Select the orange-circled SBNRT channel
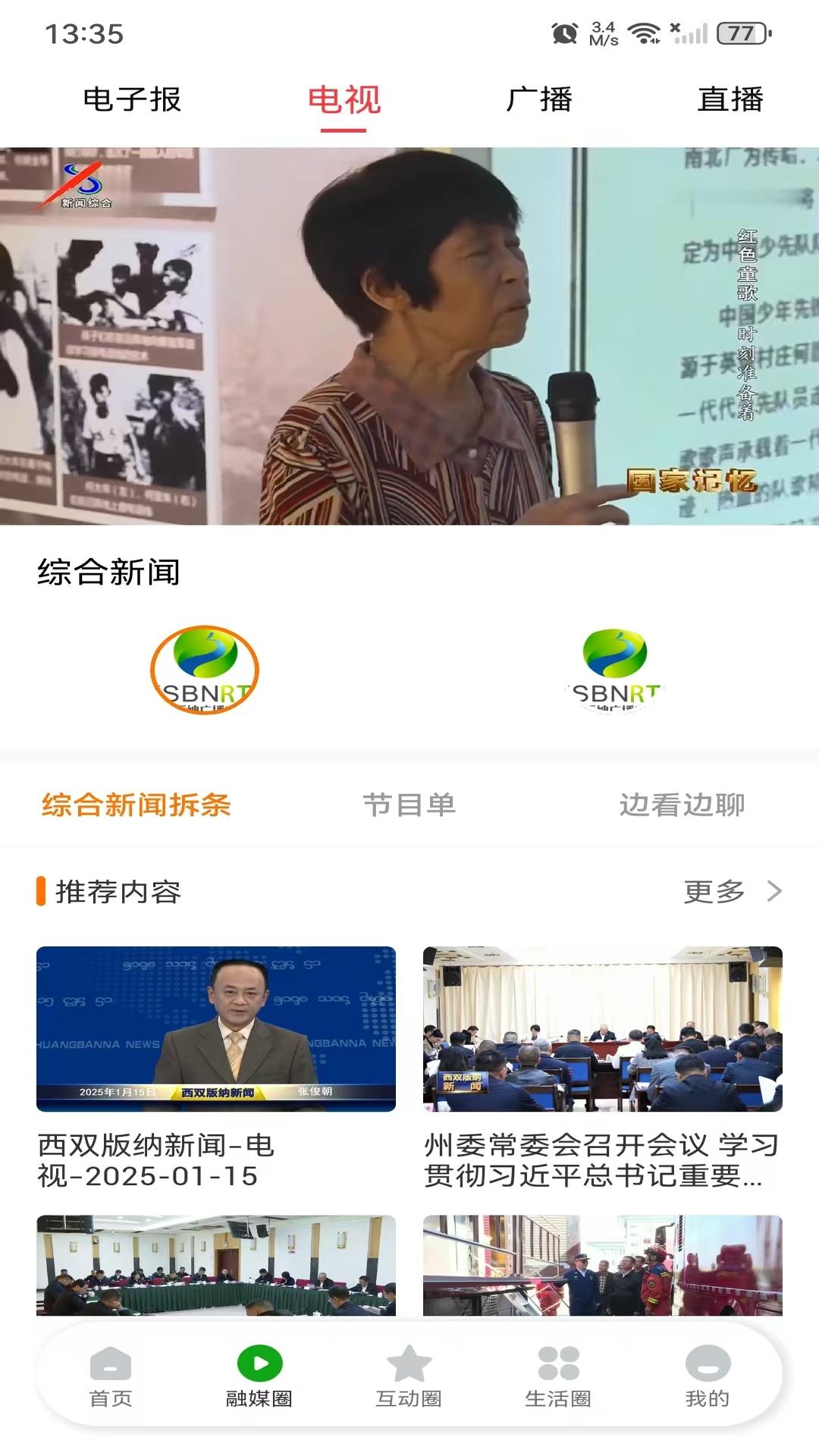The image size is (819, 1456). click(205, 670)
